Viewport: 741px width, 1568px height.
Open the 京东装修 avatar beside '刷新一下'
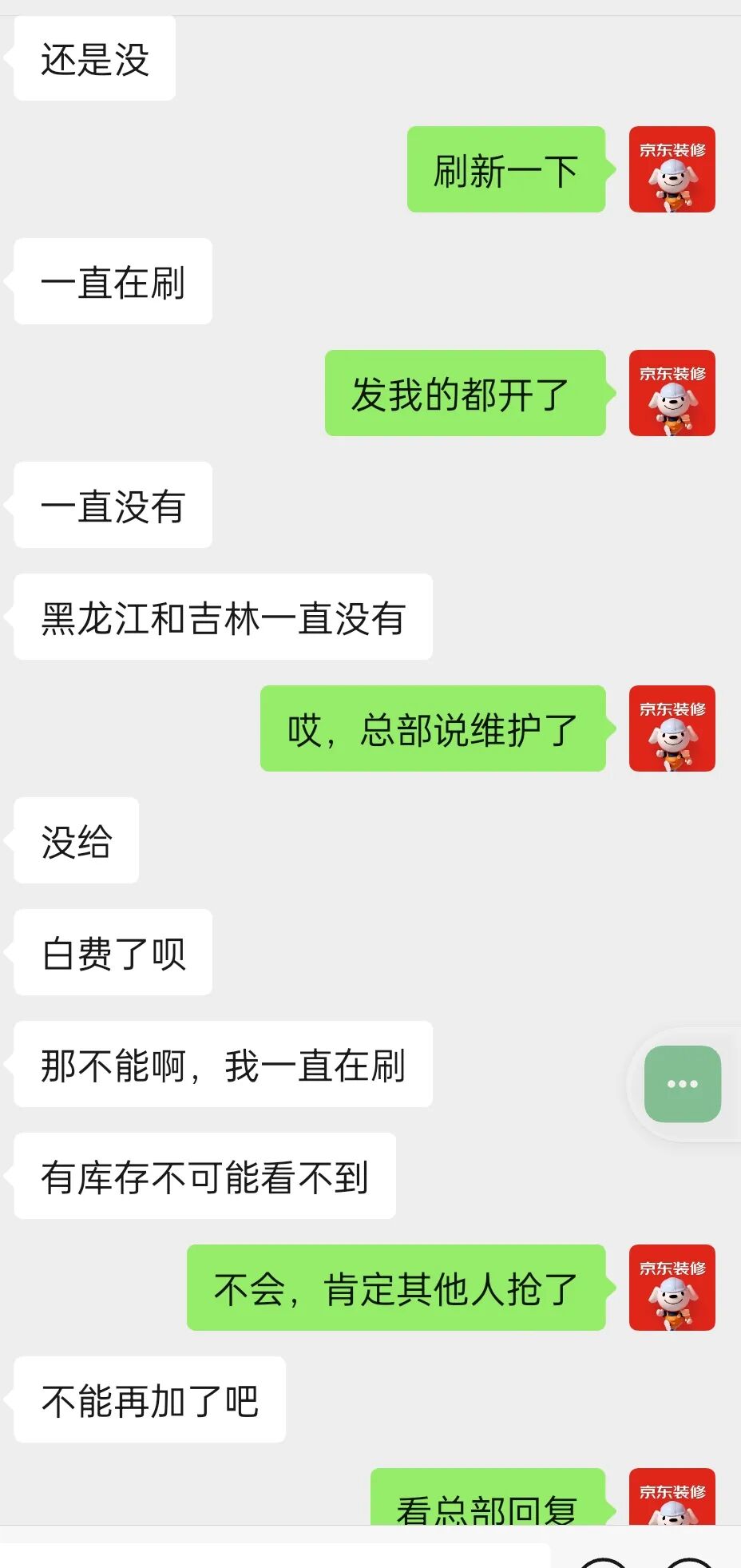pyautogui.click(x=672, y=171)
